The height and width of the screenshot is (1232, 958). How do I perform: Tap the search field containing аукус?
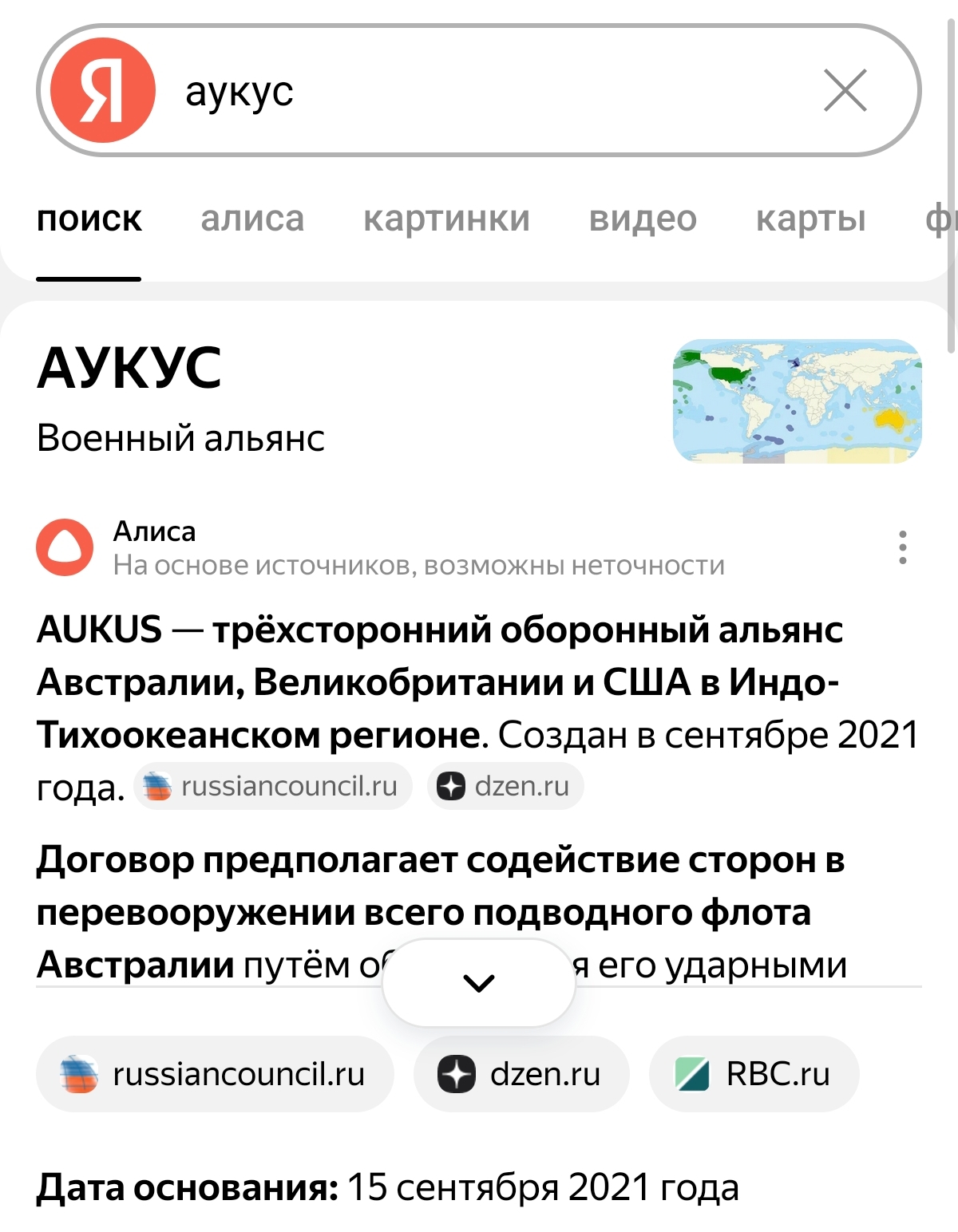click(479, 91)
